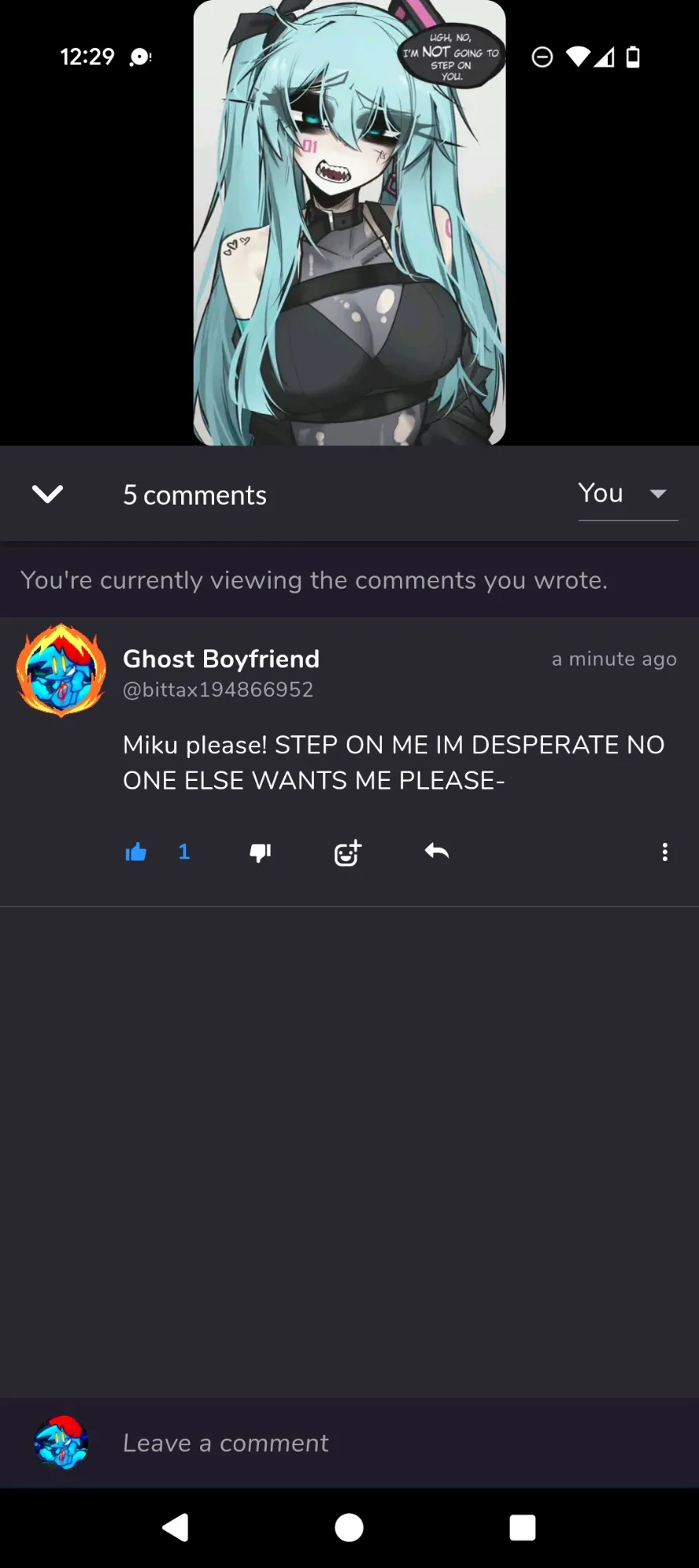This screenshot has width=699, height=1568.
Task: Add an emoji reaction to the comment
Action: (348, 852)
